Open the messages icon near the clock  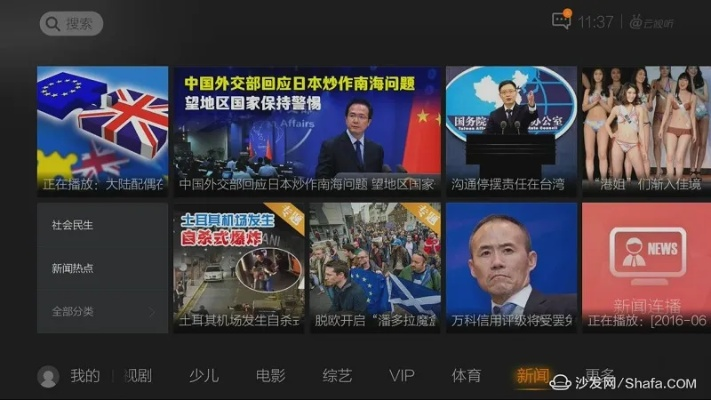point(561,21)
